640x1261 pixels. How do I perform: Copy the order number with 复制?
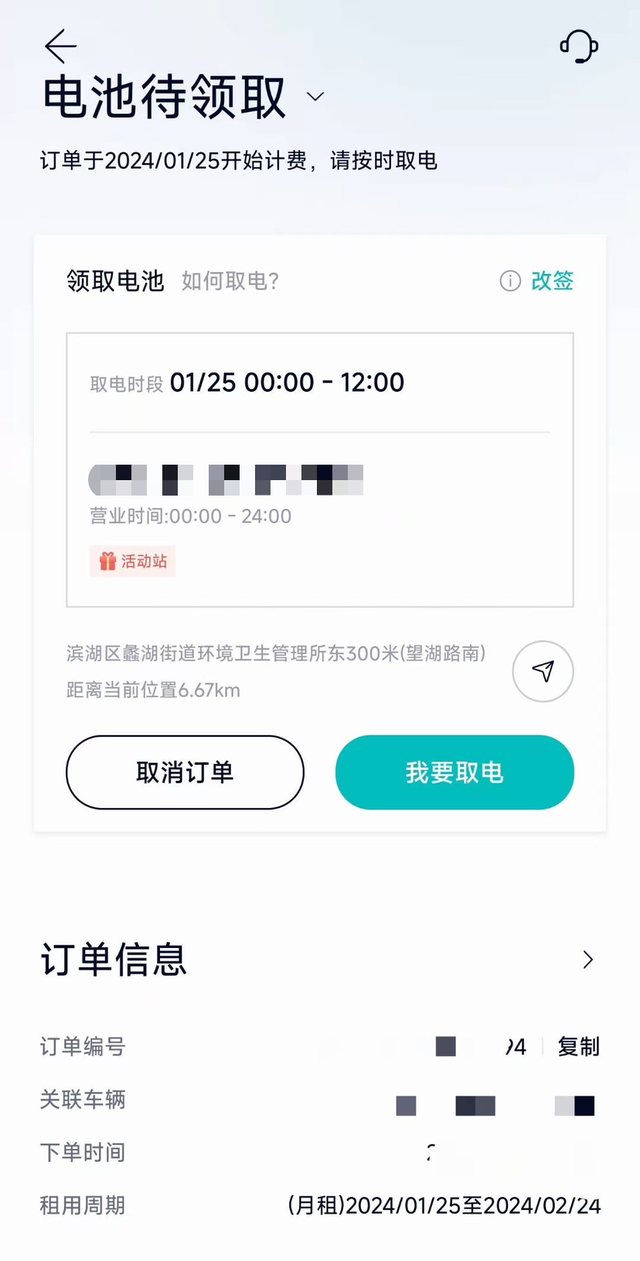(578, 1047)
